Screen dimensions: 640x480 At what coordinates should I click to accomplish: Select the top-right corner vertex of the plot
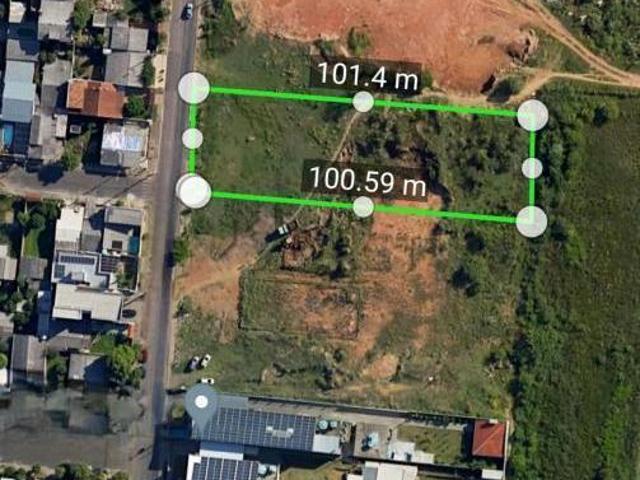pos(533,115)
